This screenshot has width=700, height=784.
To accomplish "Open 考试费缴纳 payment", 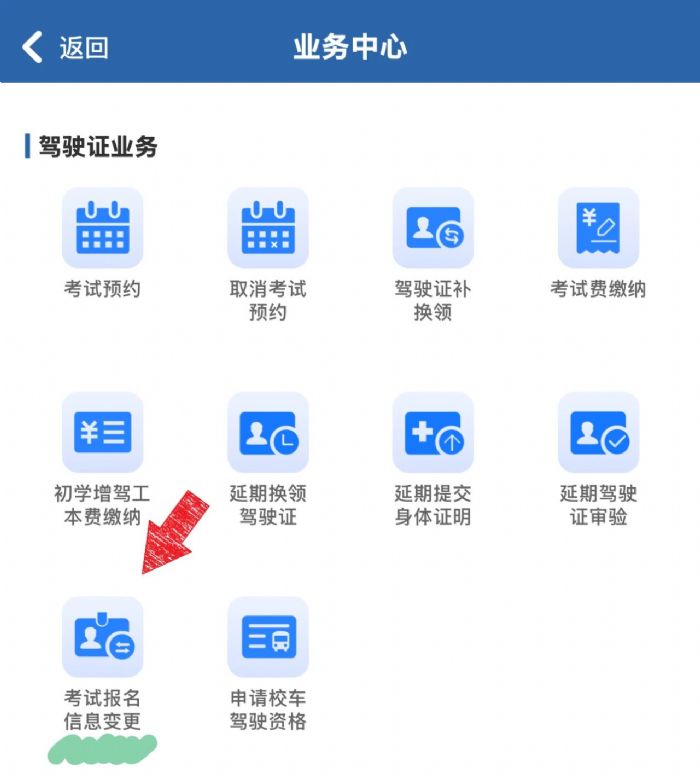I will point(598,228).
